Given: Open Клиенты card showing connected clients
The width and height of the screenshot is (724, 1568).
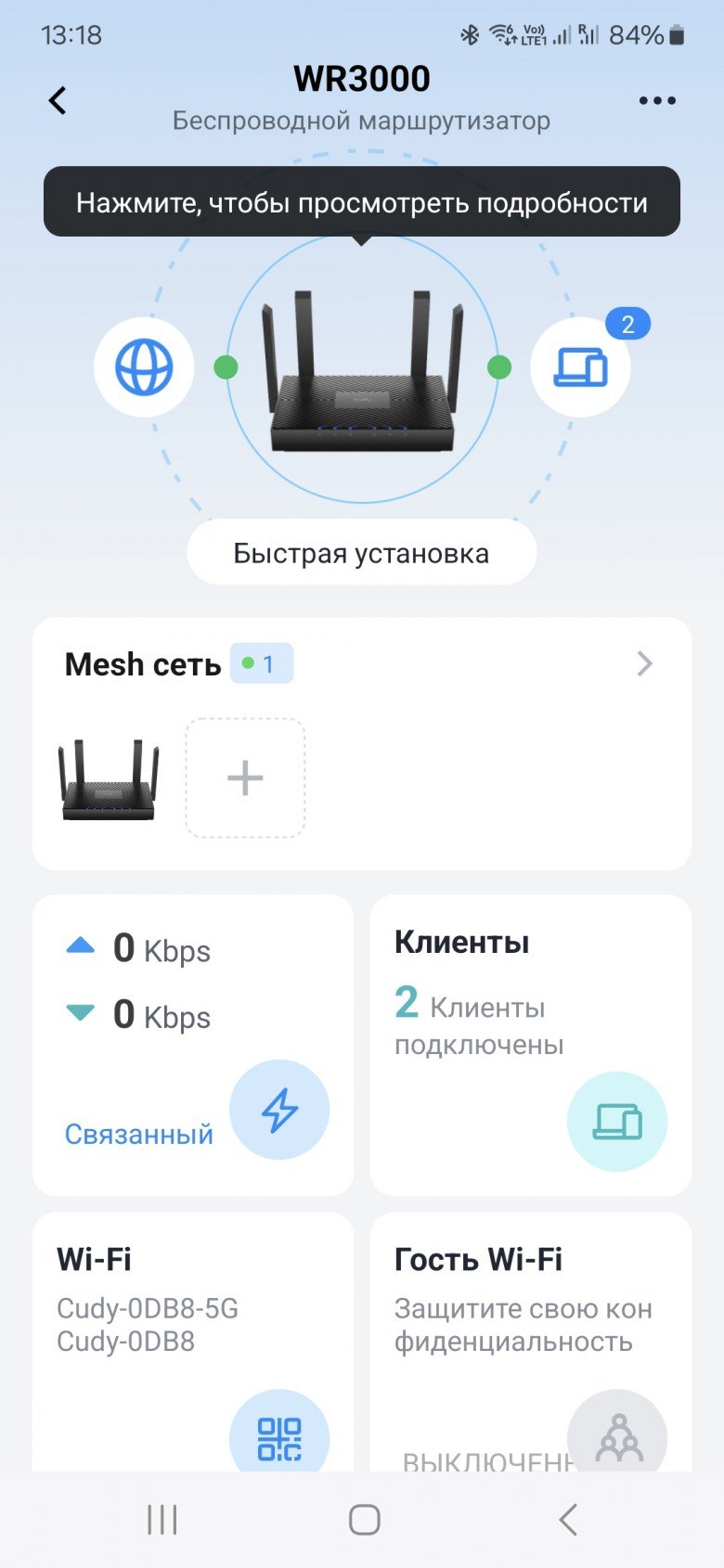Looking at the screenshot, I should 529,1044.
